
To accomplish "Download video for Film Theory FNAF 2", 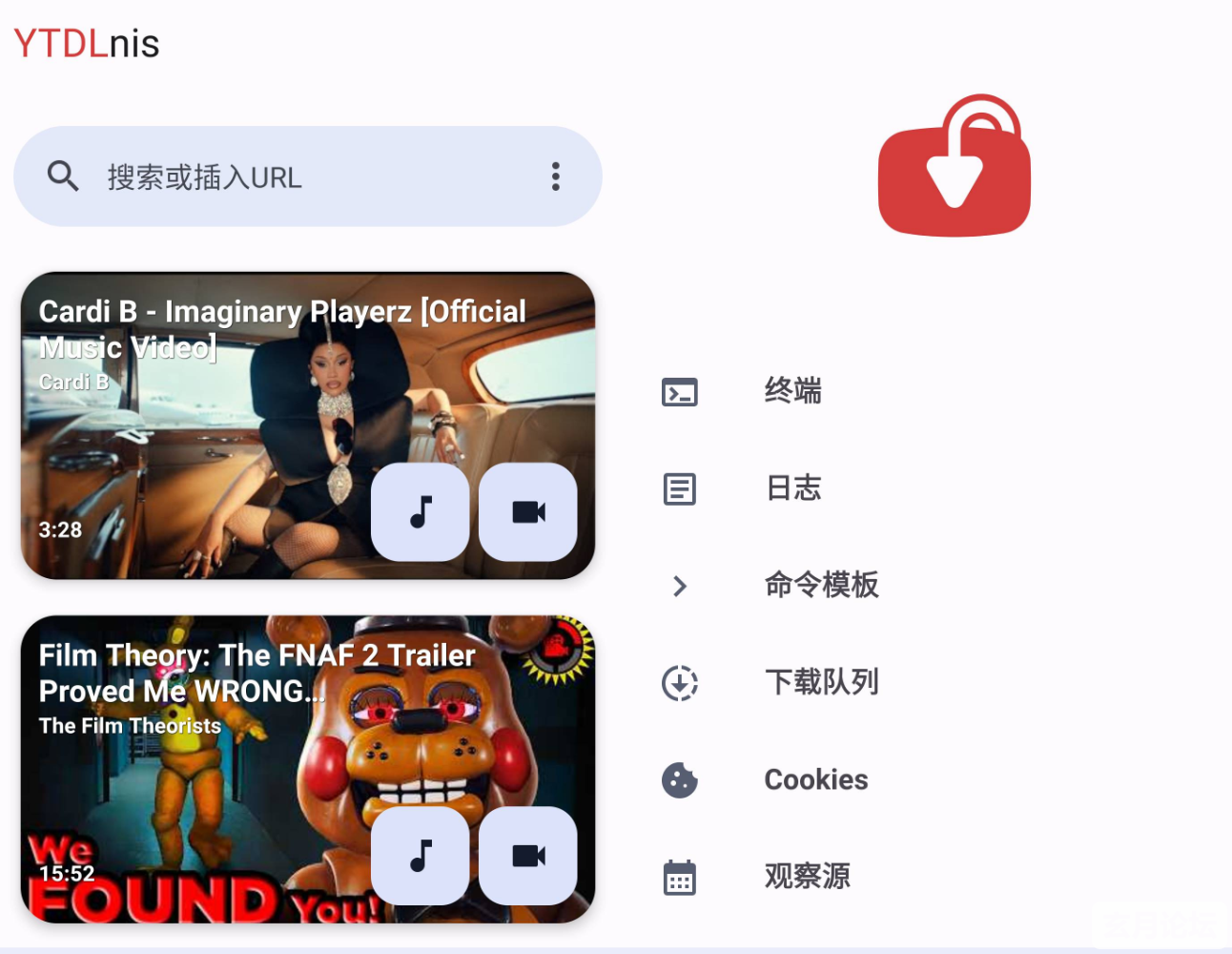I will 528,856.
